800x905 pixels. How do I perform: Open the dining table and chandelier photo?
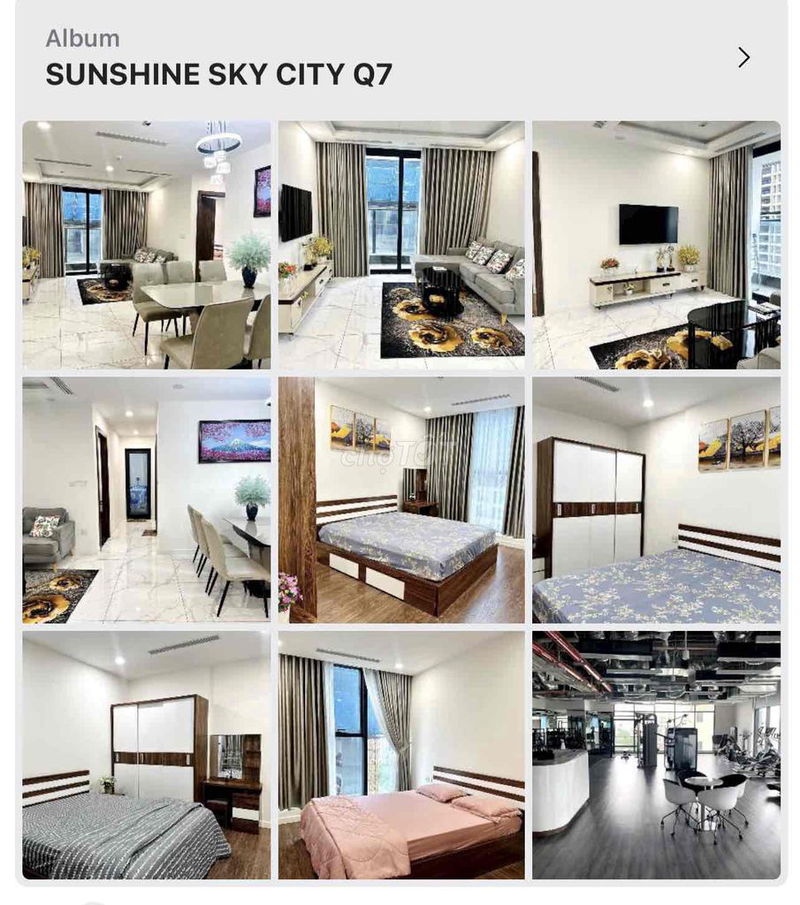[146, 245]
